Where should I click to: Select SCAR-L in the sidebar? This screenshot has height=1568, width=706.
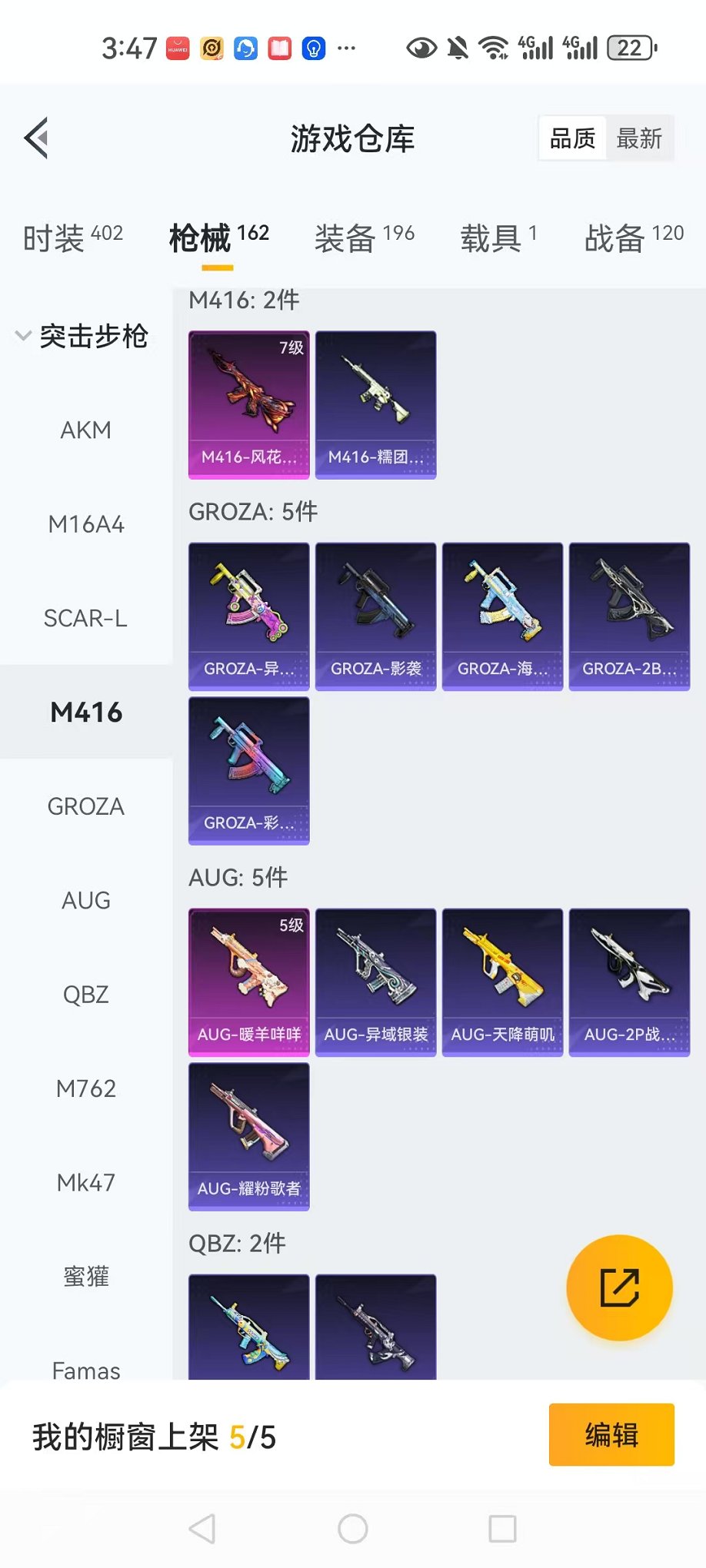tap(86, 618)
